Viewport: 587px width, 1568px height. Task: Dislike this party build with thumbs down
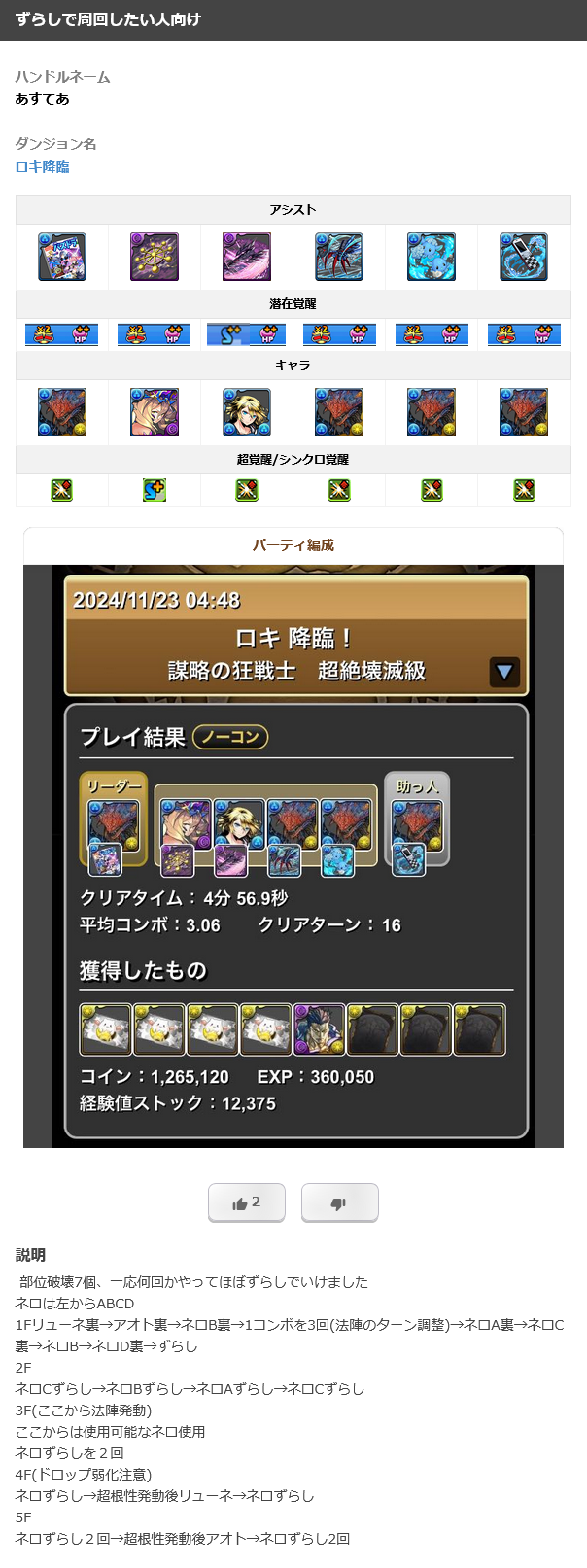point(339,1203)
